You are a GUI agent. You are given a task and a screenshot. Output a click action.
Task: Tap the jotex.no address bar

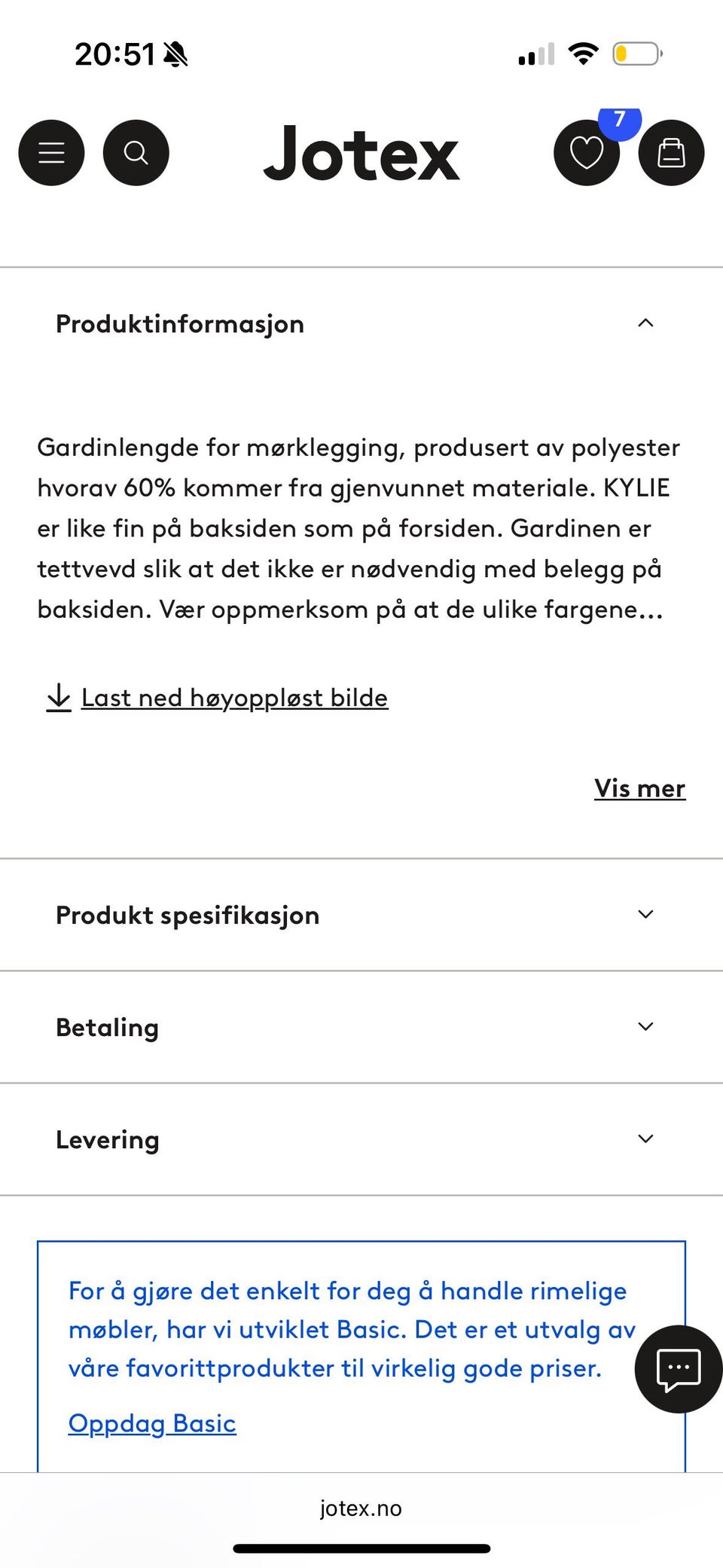coord(361,1508)
